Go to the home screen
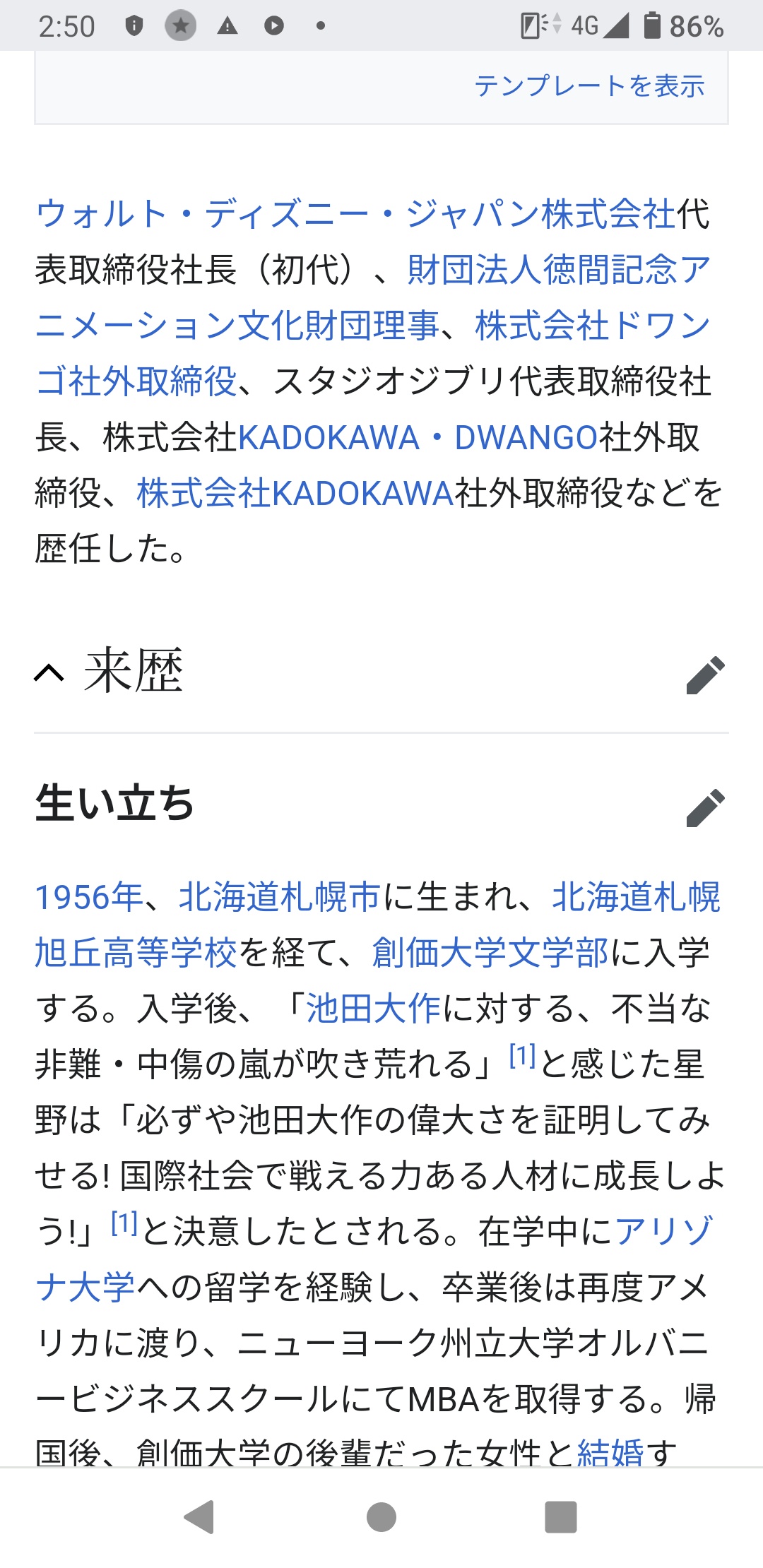 tap(381, 1517)
